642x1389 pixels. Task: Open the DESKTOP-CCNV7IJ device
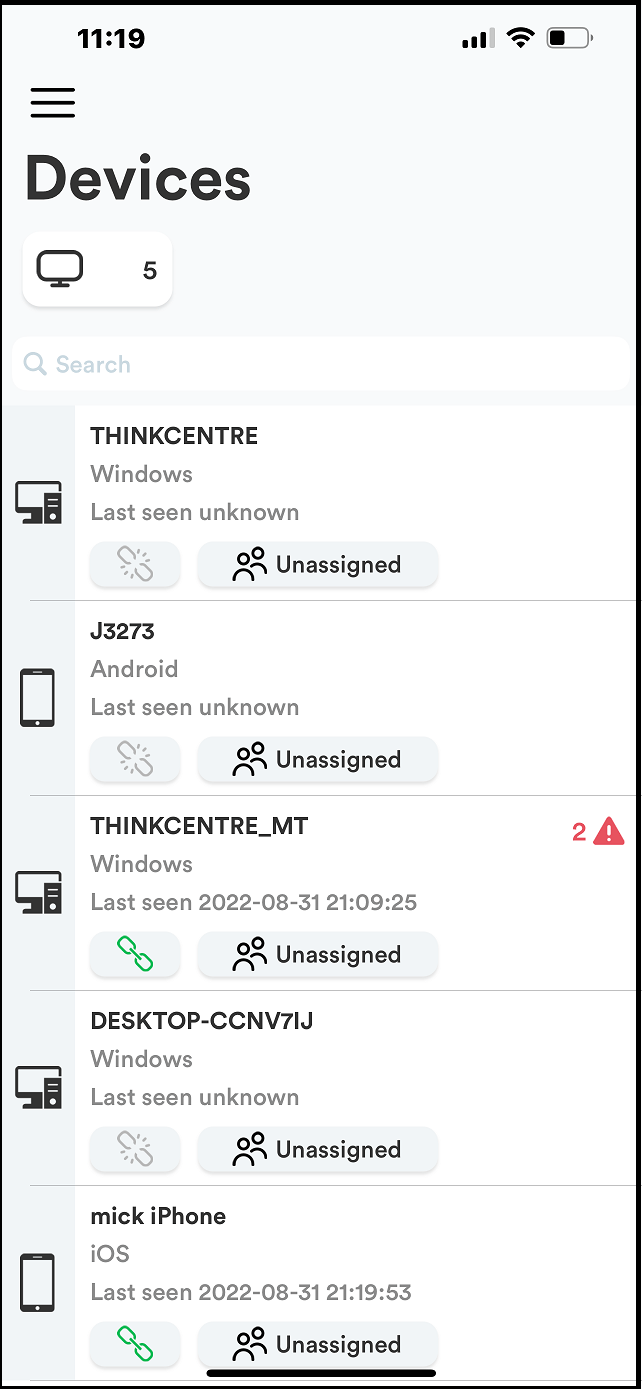(x=321, y=1088)
